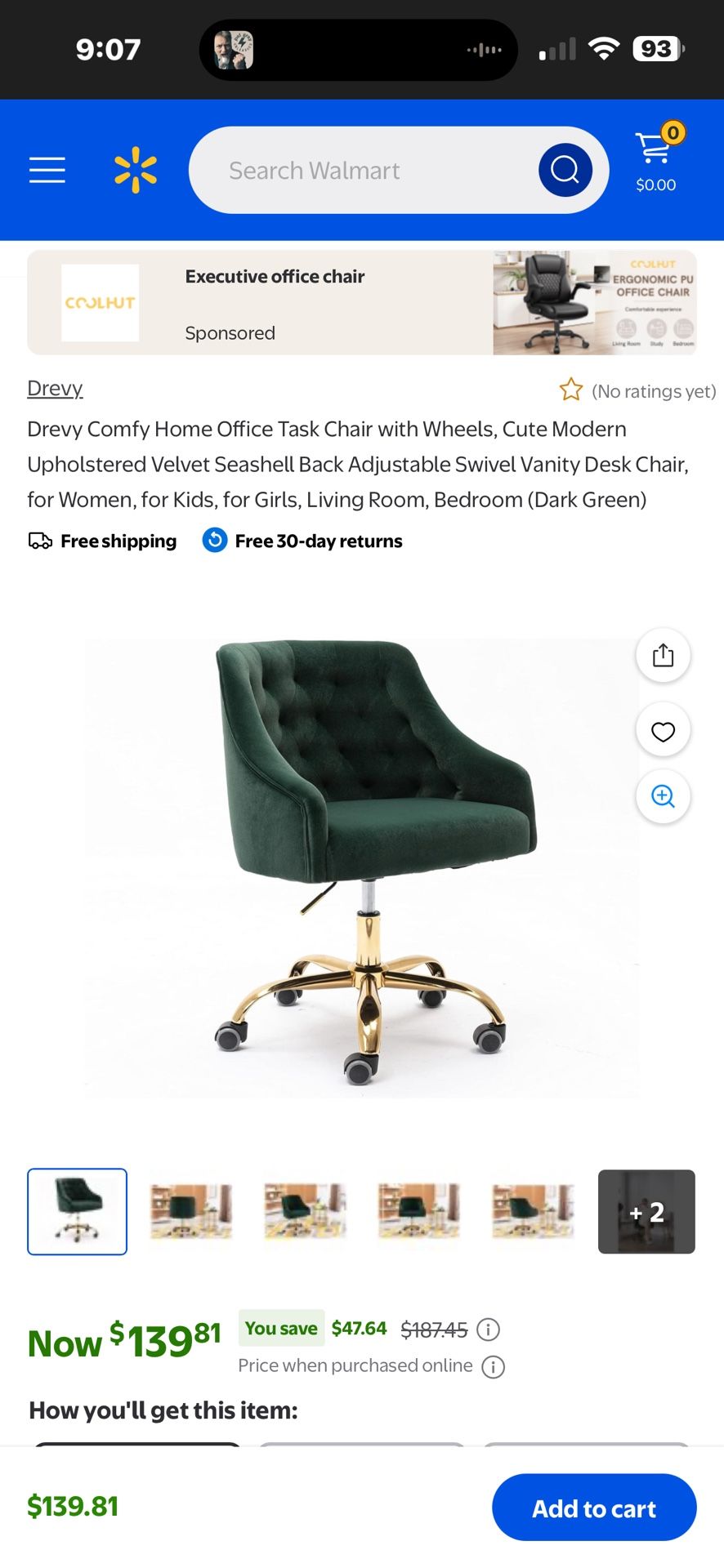The height and width of the screenshot is (1568, 724).
Task: Open the hamburger menu
Action: click(x=47, y=170)
